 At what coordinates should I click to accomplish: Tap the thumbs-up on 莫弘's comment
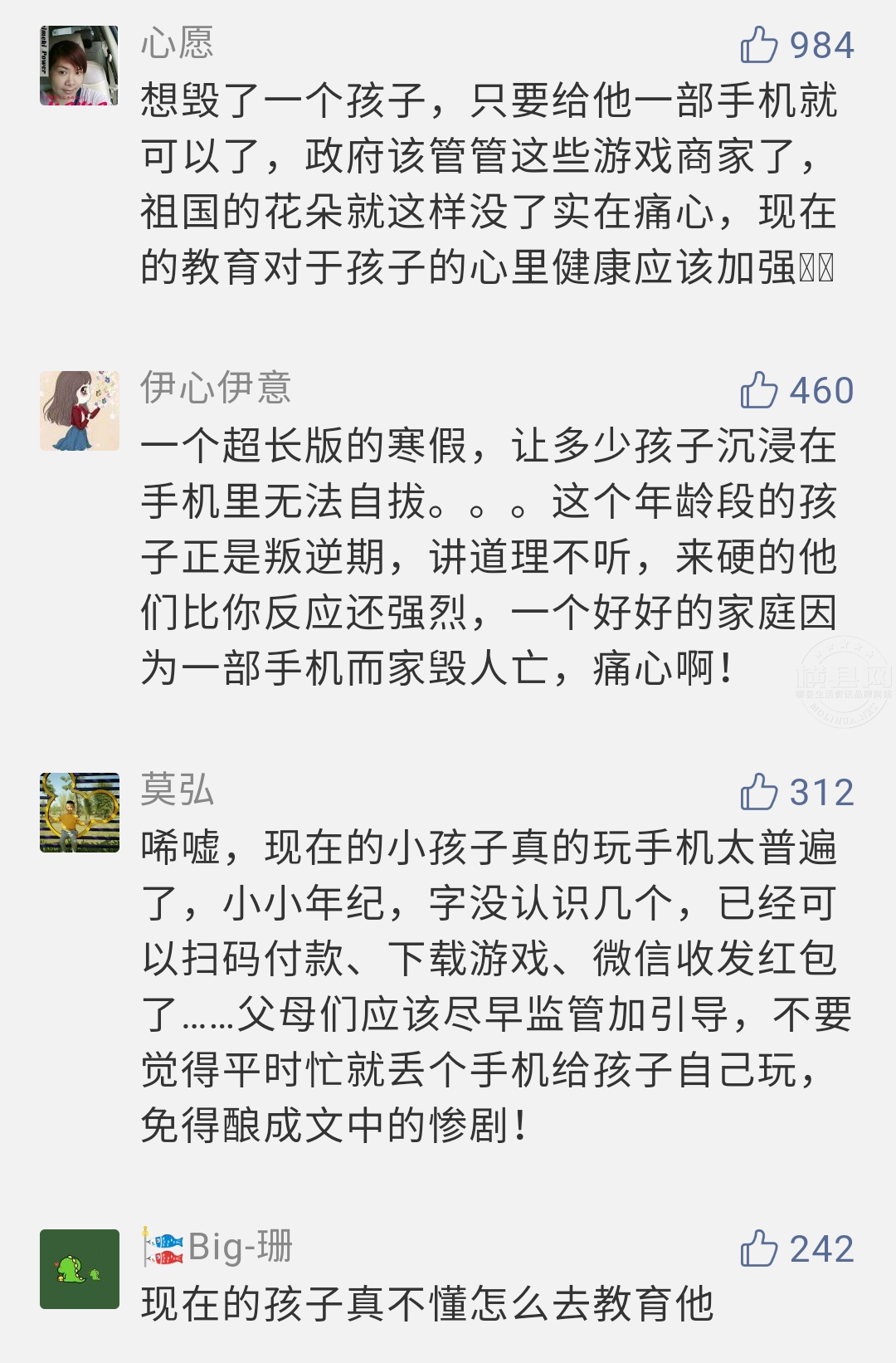(758, 792)
